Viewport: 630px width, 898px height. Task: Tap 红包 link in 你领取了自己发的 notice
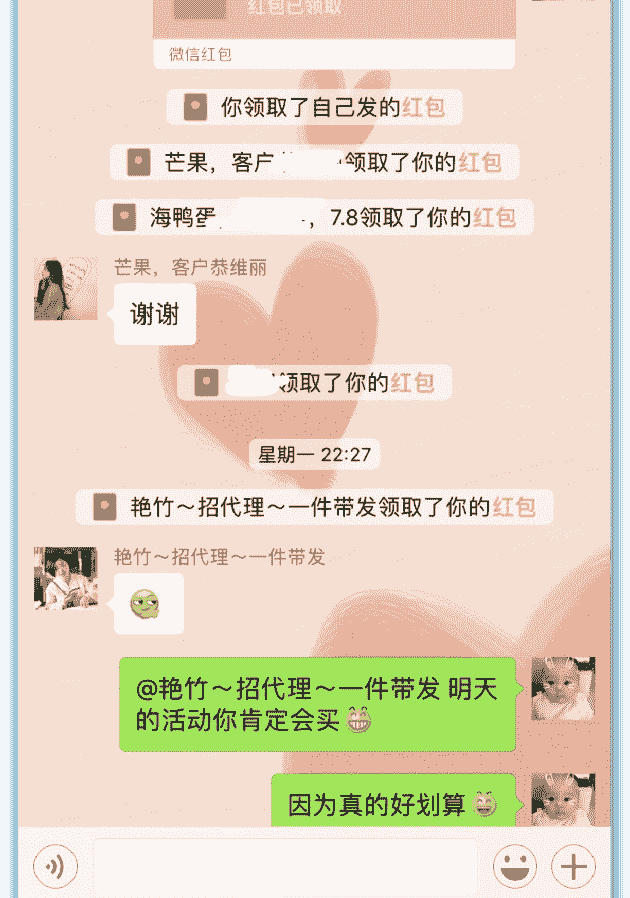coord(423,108)
